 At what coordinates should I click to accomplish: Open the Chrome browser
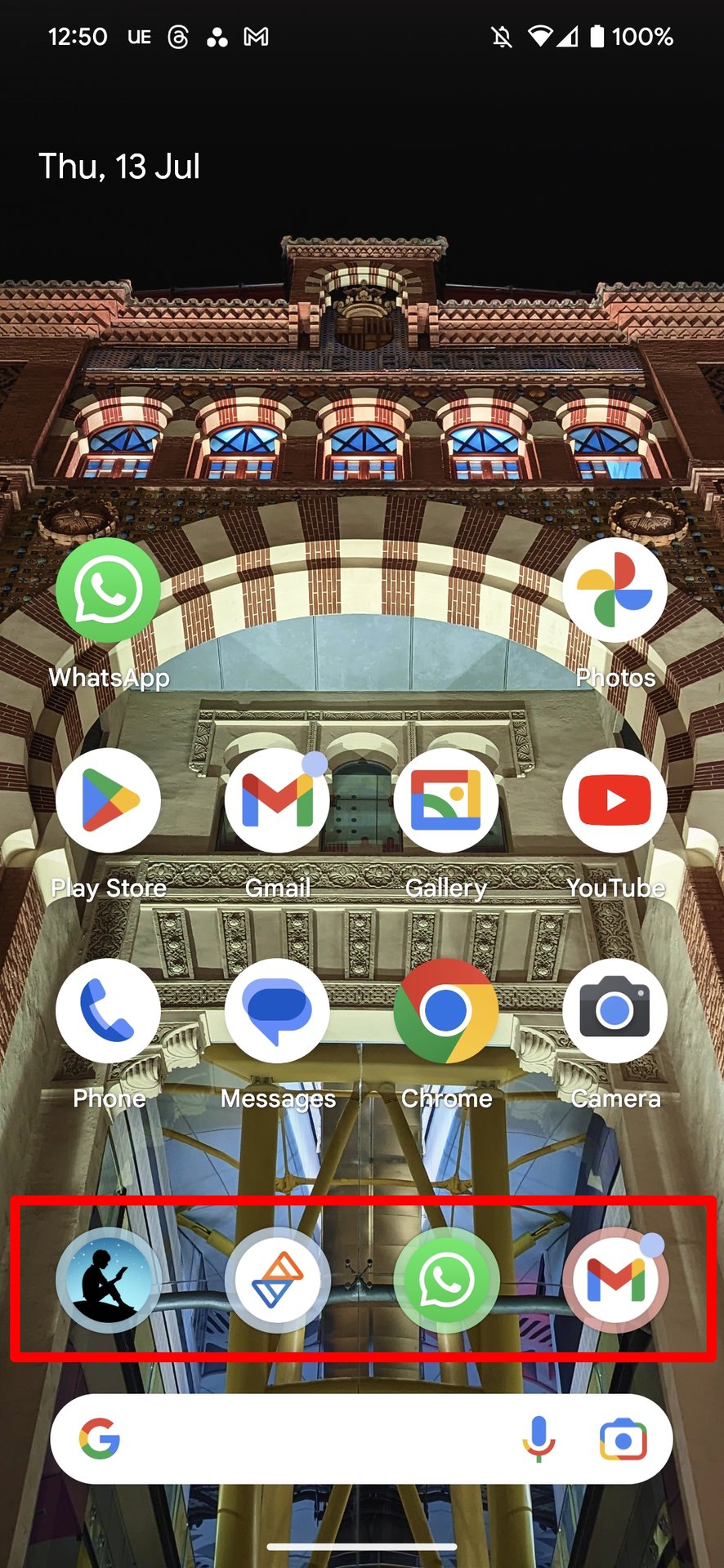(446, 1011)
